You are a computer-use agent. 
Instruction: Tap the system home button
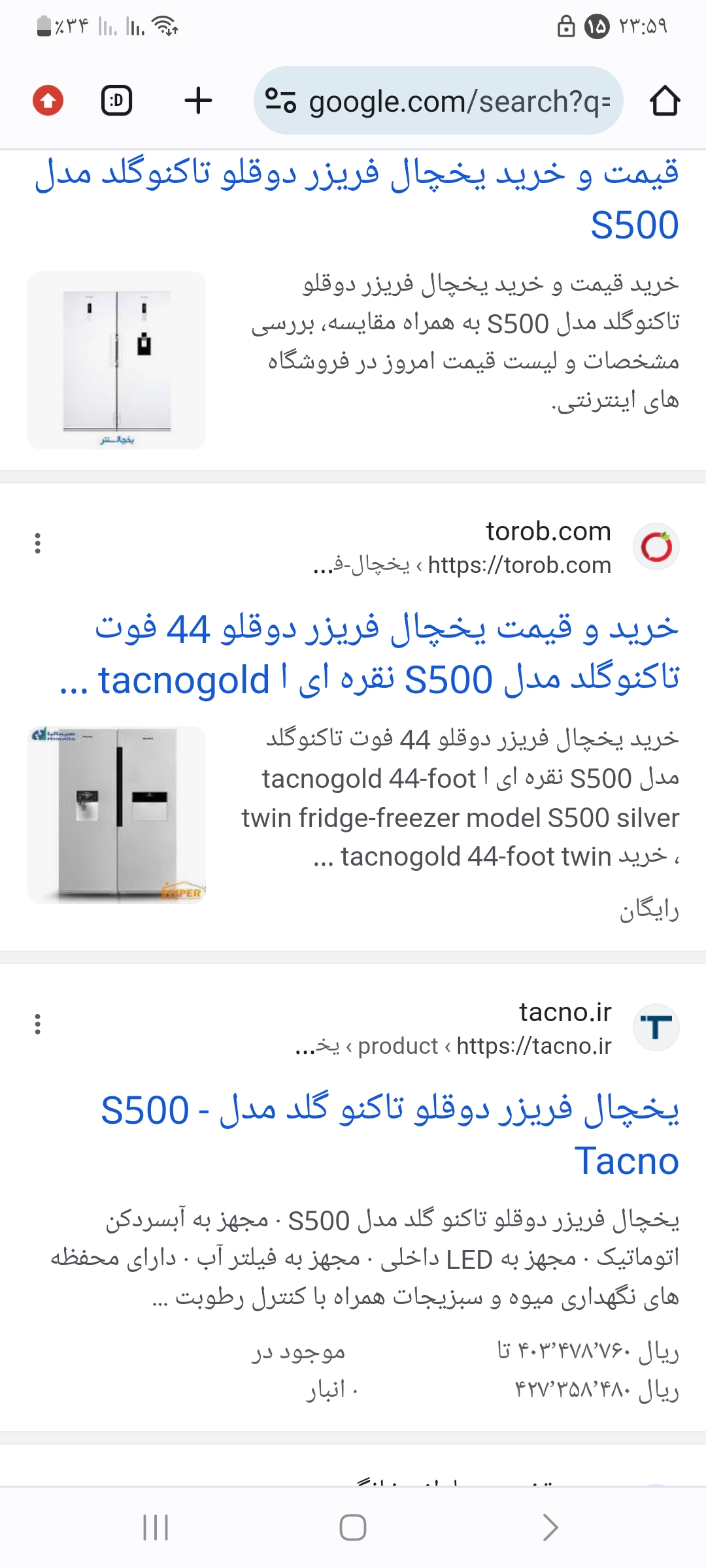point(352,1527)
